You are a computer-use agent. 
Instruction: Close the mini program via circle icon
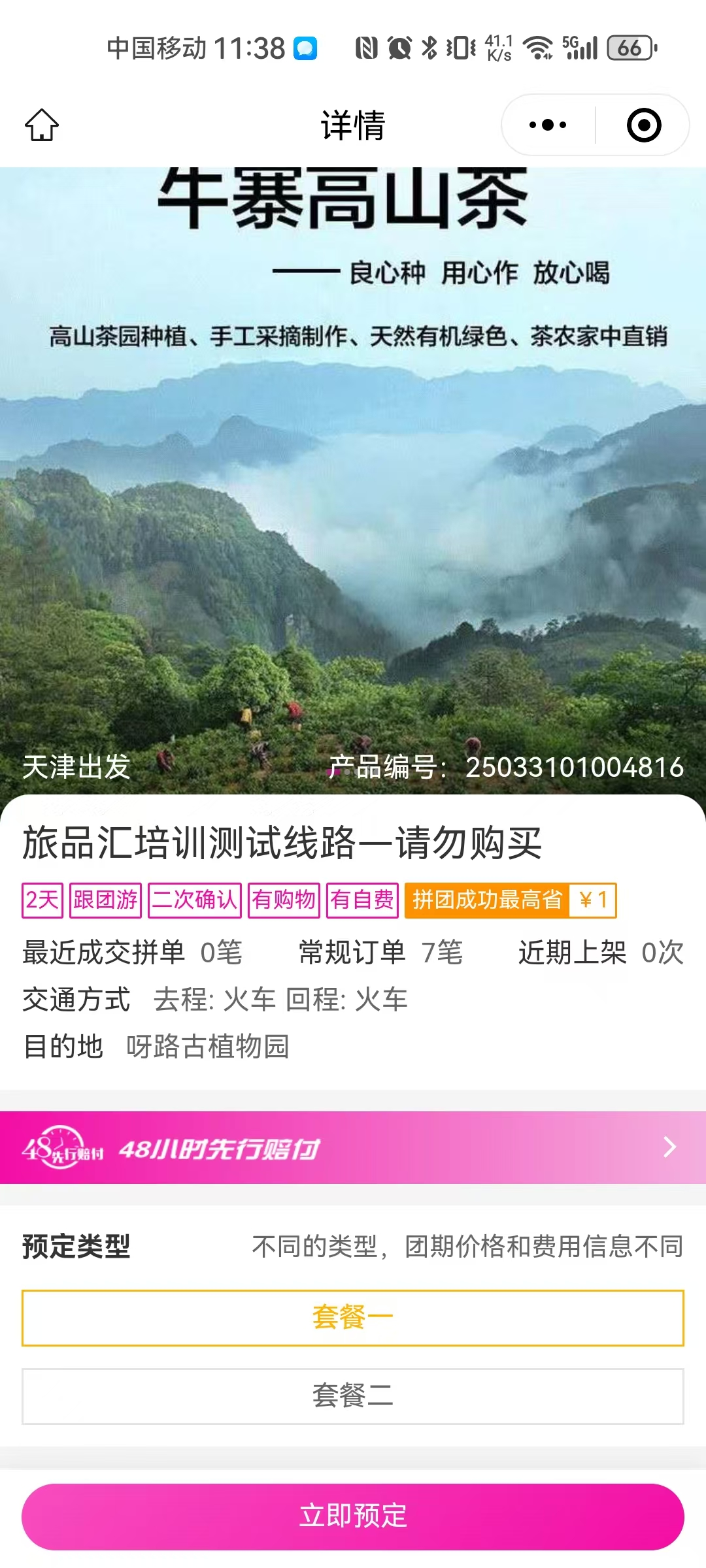[x=644, y=125]
